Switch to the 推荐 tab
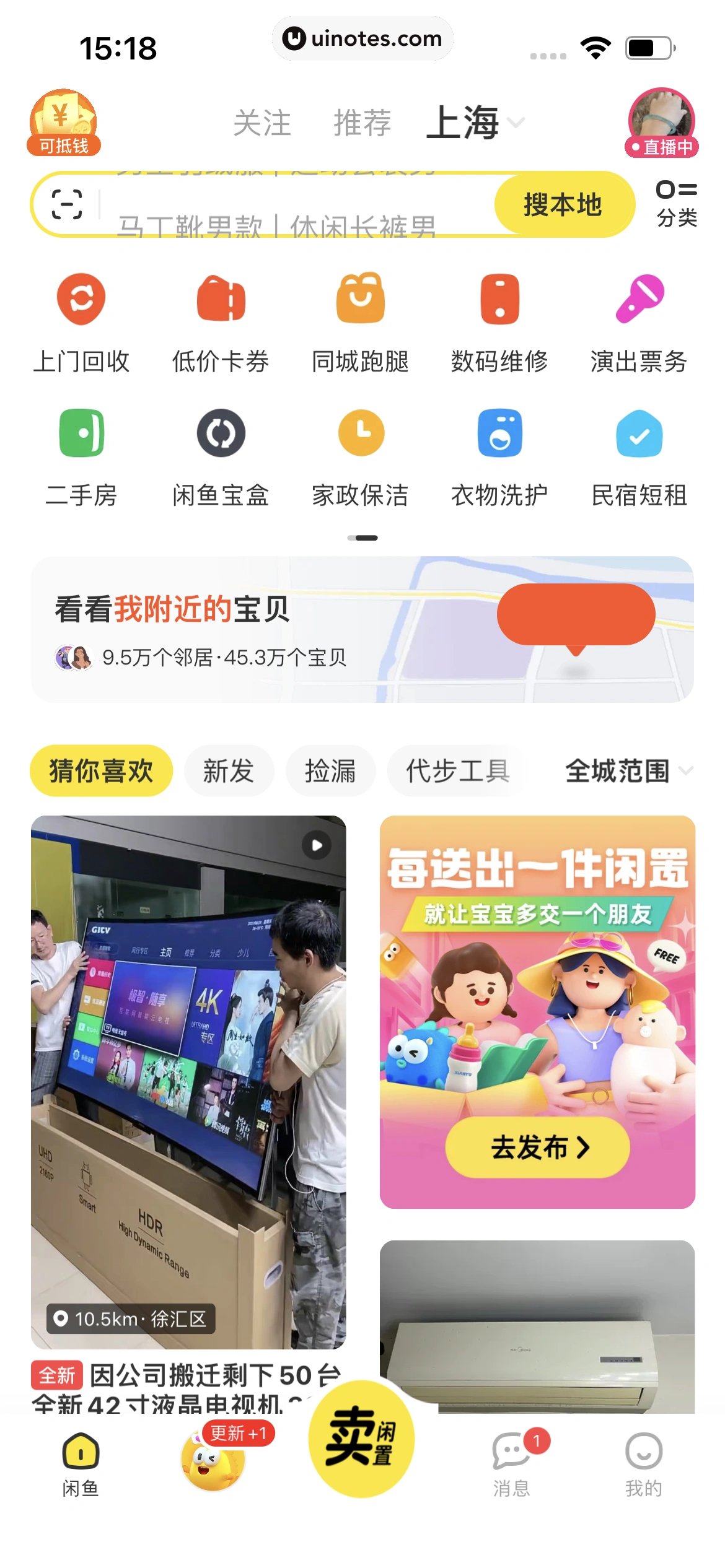This screenshot has width=725, height=1568. coord(361,122)
